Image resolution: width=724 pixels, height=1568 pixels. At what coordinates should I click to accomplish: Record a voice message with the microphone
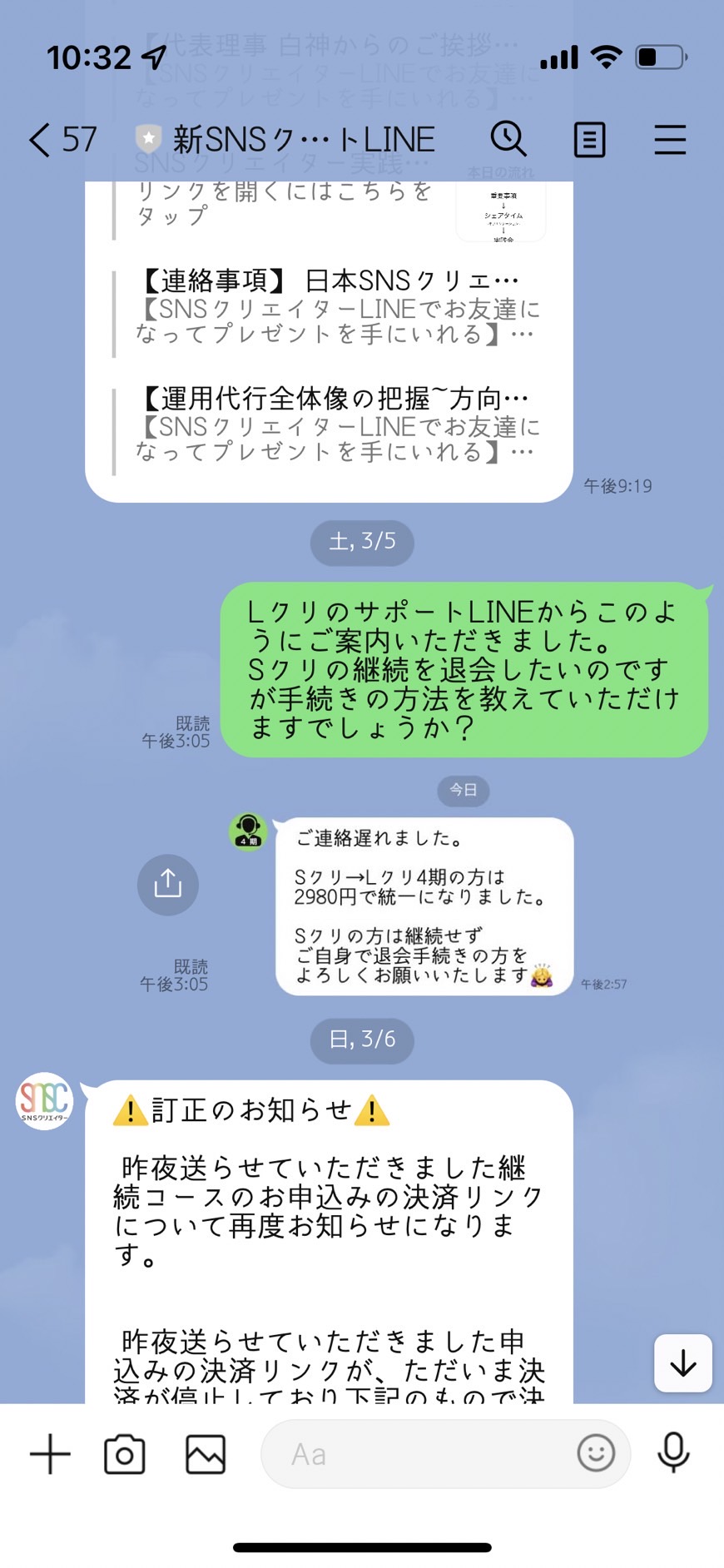[x=673, y=1453]
